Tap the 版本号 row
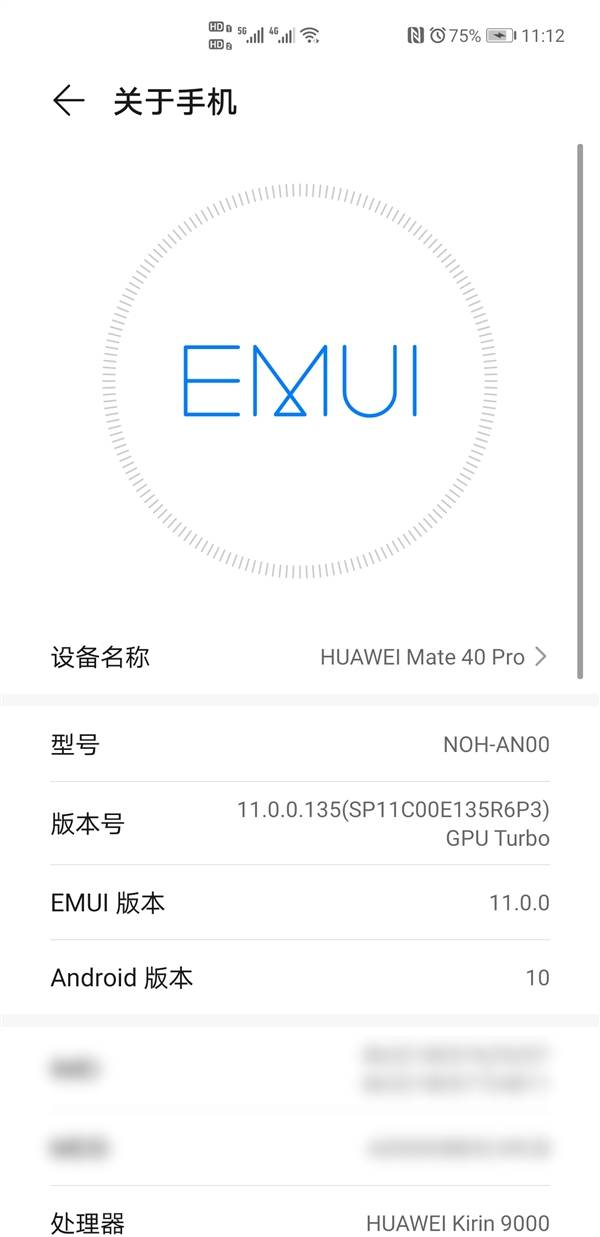The image size is (600, 1237). 300,824
